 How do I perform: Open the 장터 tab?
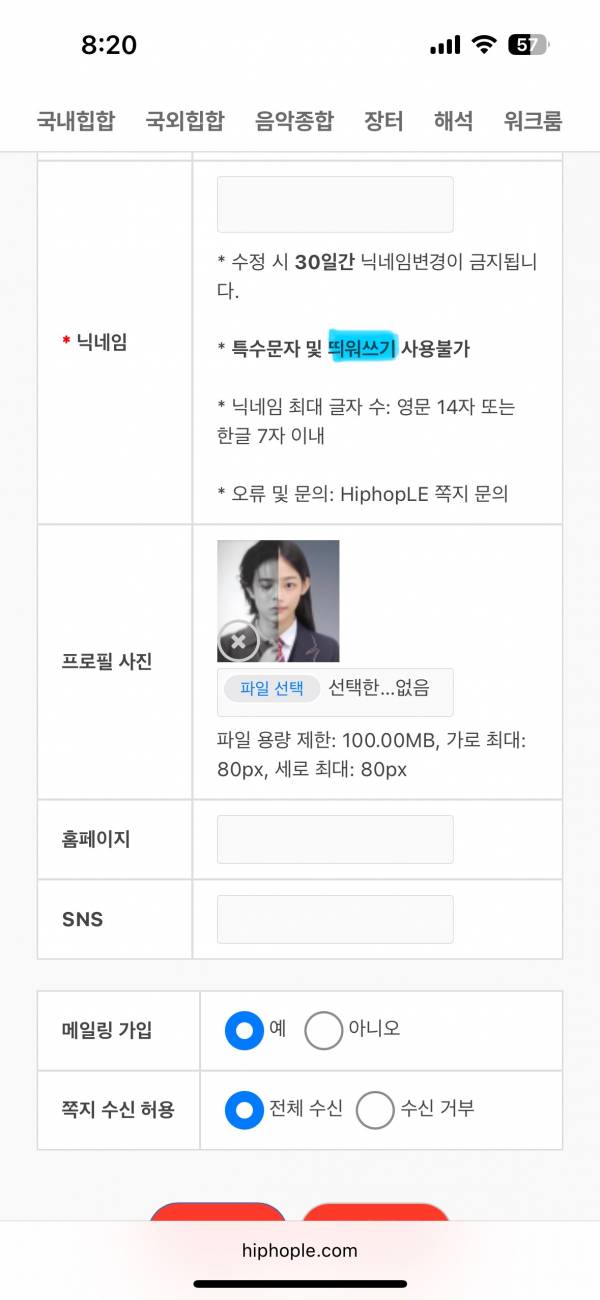click(x=383, y=122)
